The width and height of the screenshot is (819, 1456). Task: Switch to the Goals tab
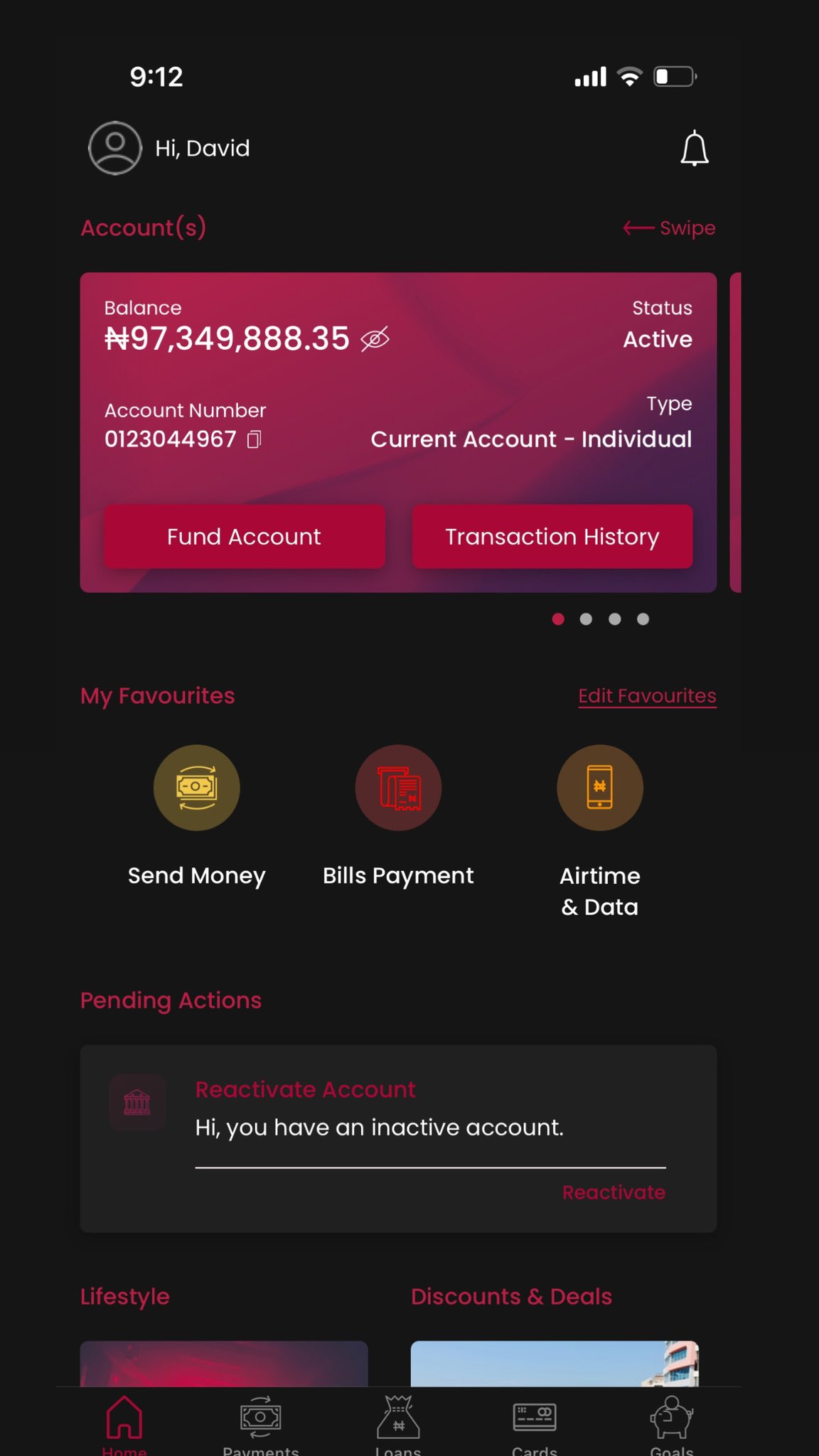point(671,1425)
